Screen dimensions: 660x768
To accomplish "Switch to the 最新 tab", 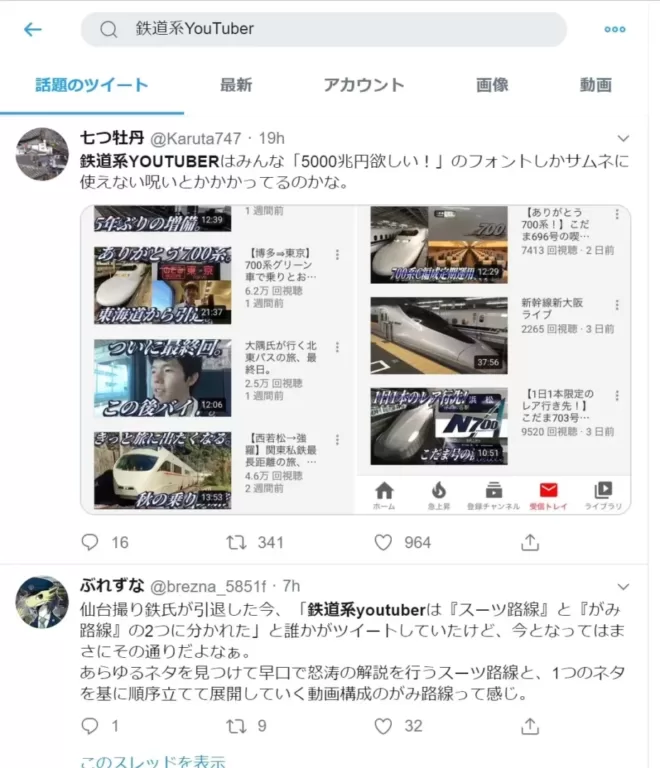I will pyautogui.click(x=236, y=85).
